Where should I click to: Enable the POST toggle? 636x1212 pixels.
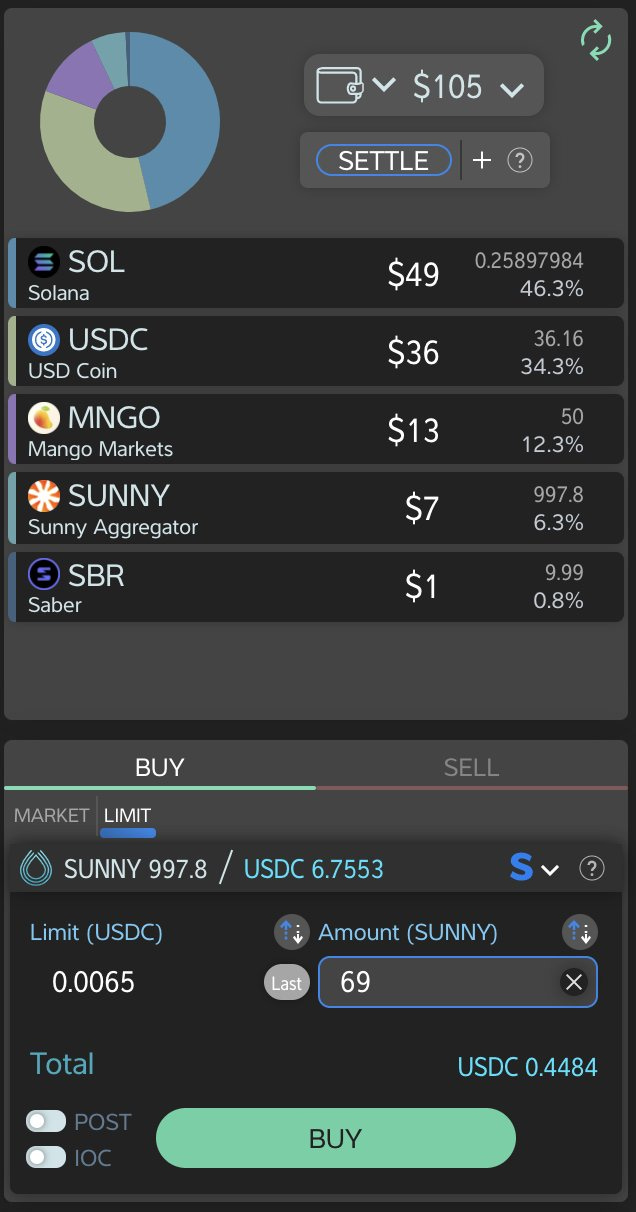(46, 1121)
